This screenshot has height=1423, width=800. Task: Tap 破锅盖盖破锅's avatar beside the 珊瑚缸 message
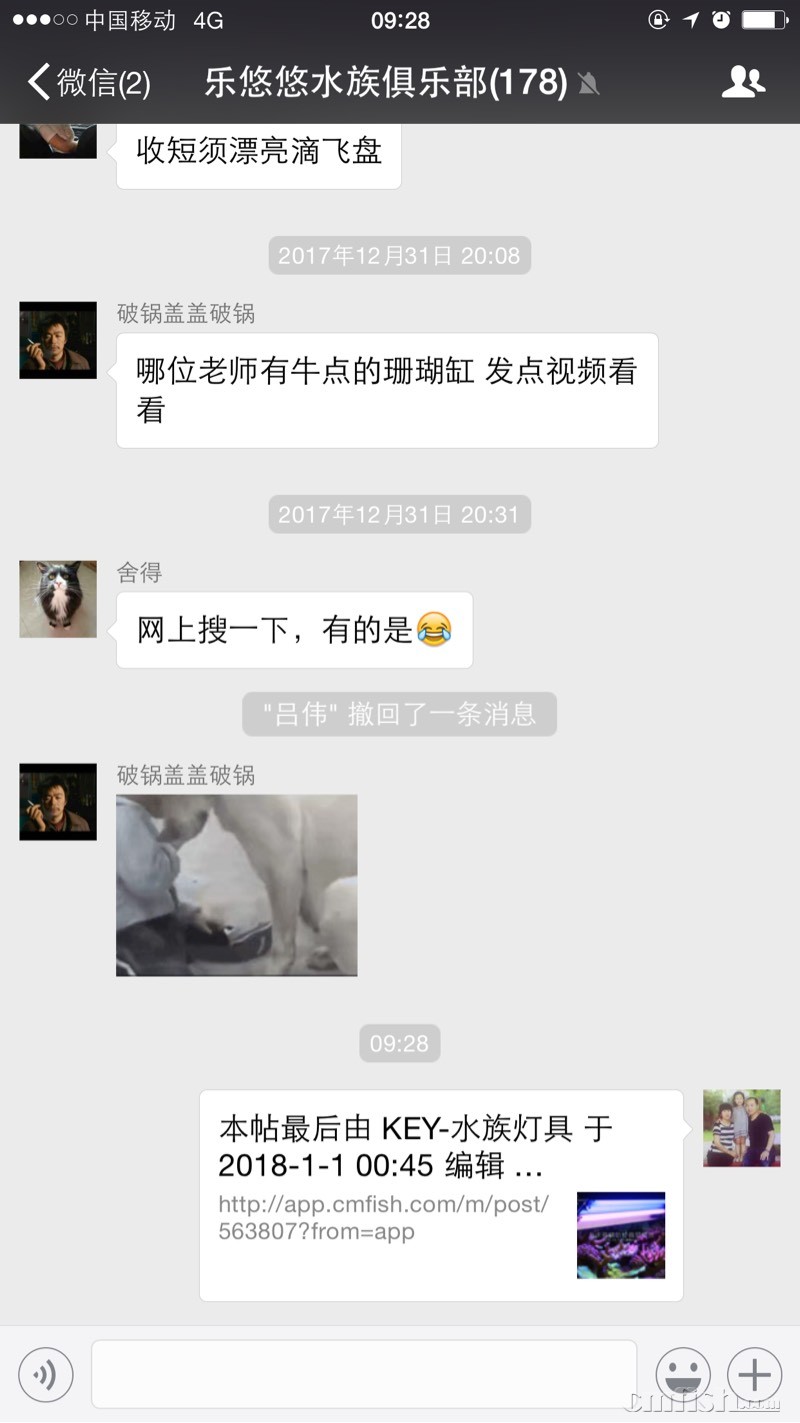pyautogui.click(x=58, y=340)
